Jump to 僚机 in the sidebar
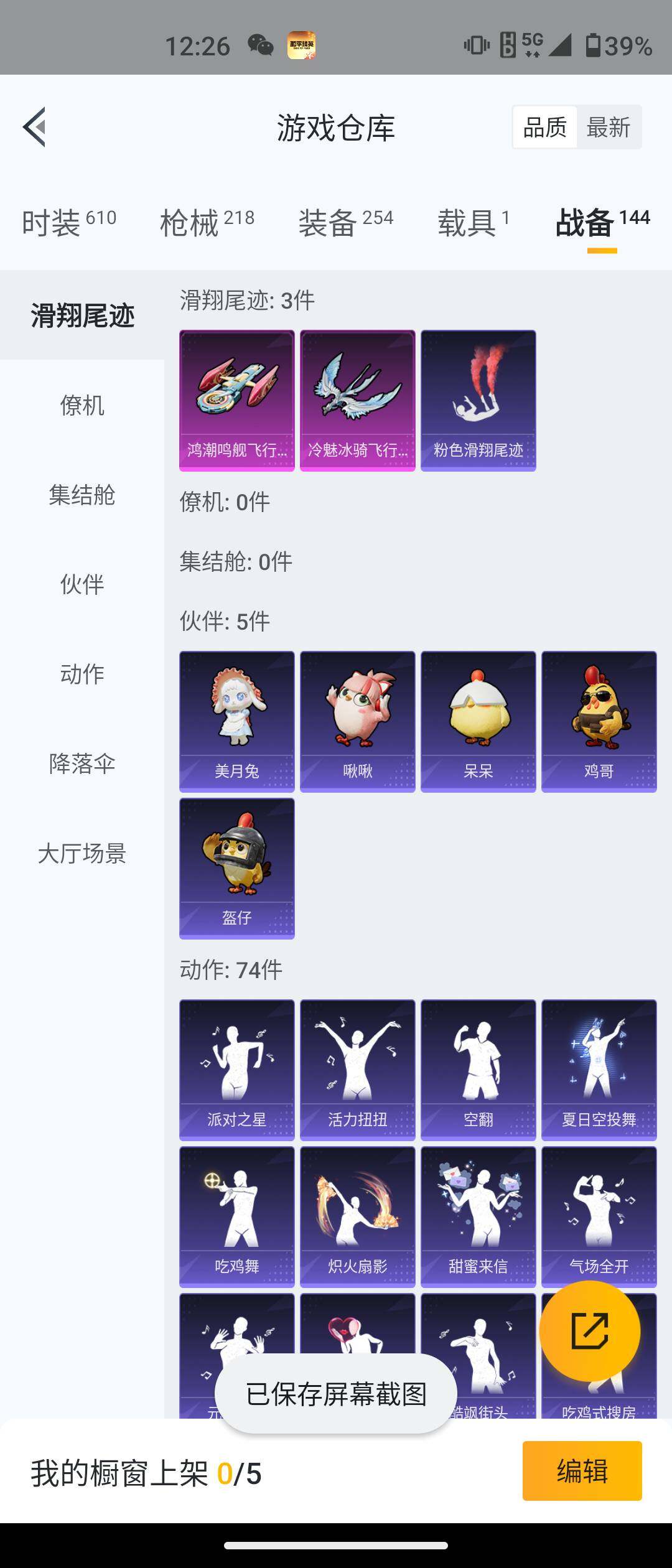The height and width of the screenshot is (1568, 672). click(x=82, y=406)
